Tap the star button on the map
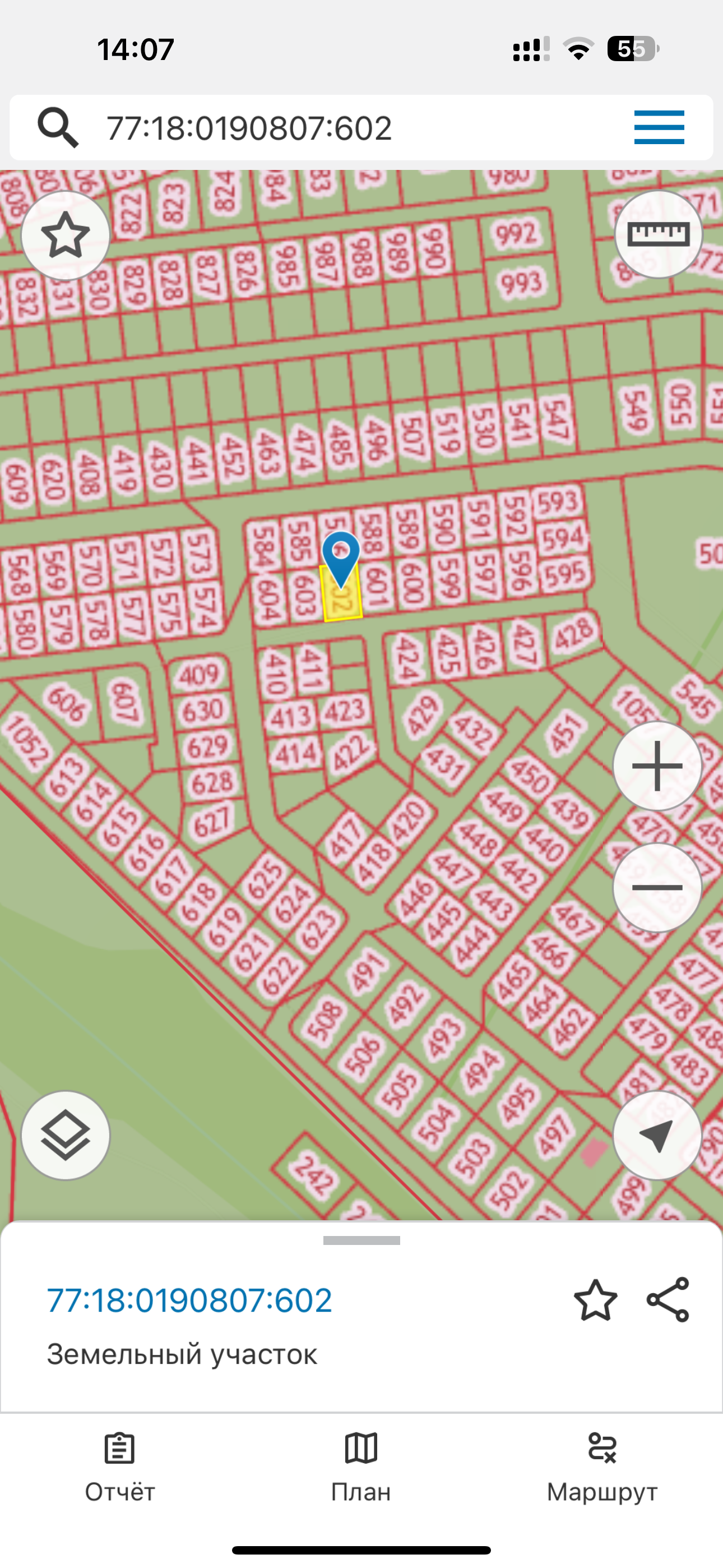The width and height of the screenshot is (723, 1568). coord(66,235)
